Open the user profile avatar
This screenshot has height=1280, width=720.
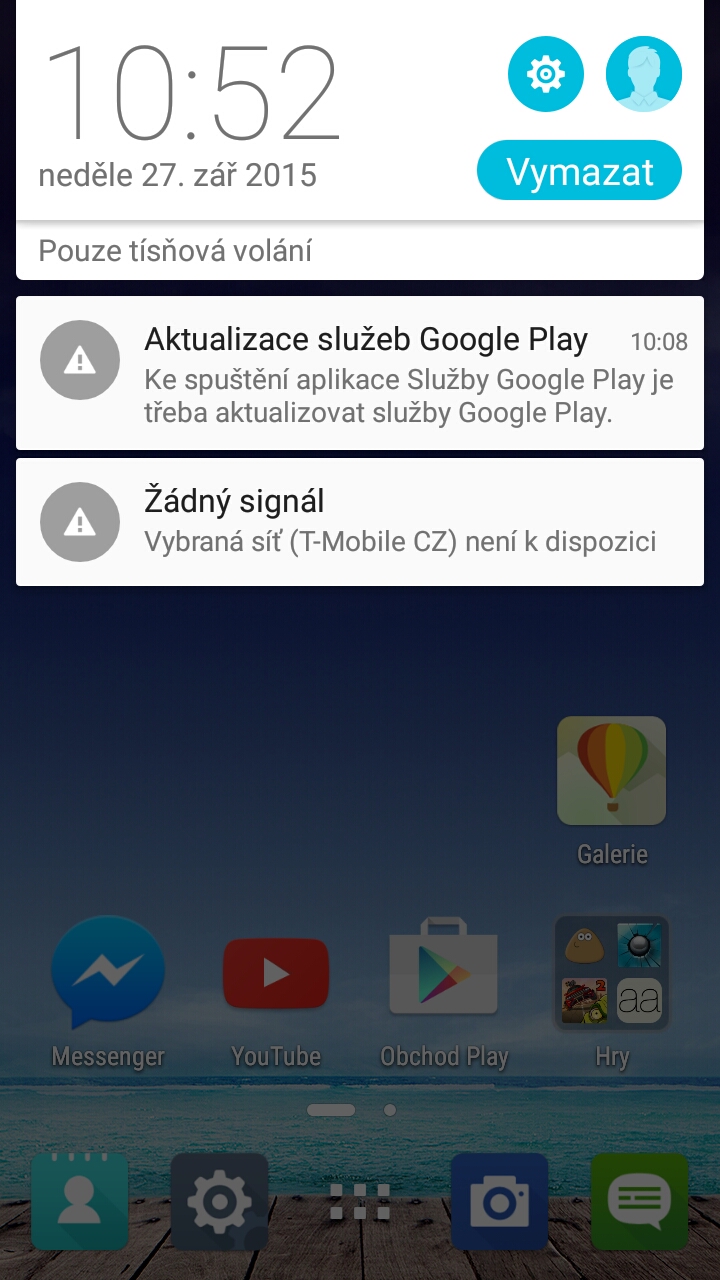[644, 74]
